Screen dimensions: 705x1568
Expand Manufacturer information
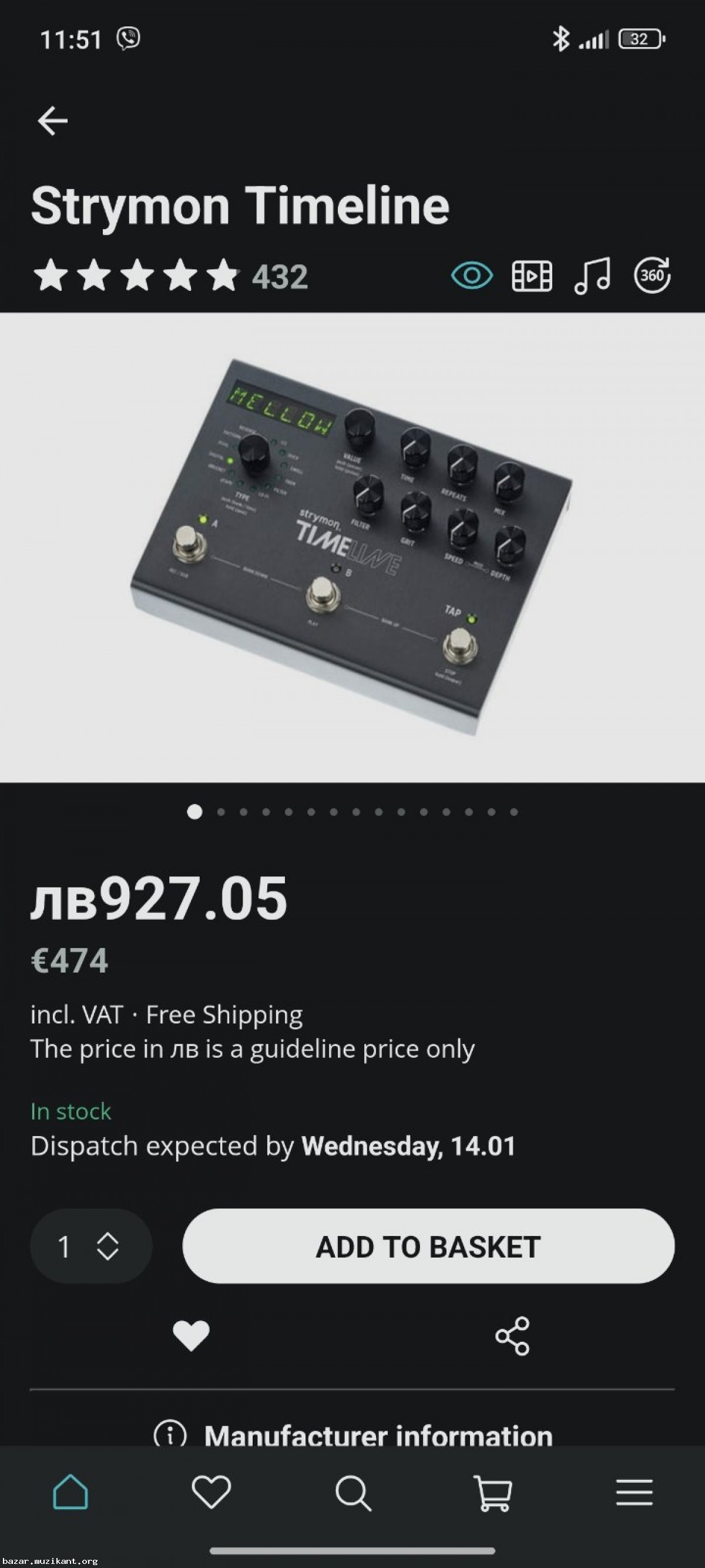tap(353, 1435)
